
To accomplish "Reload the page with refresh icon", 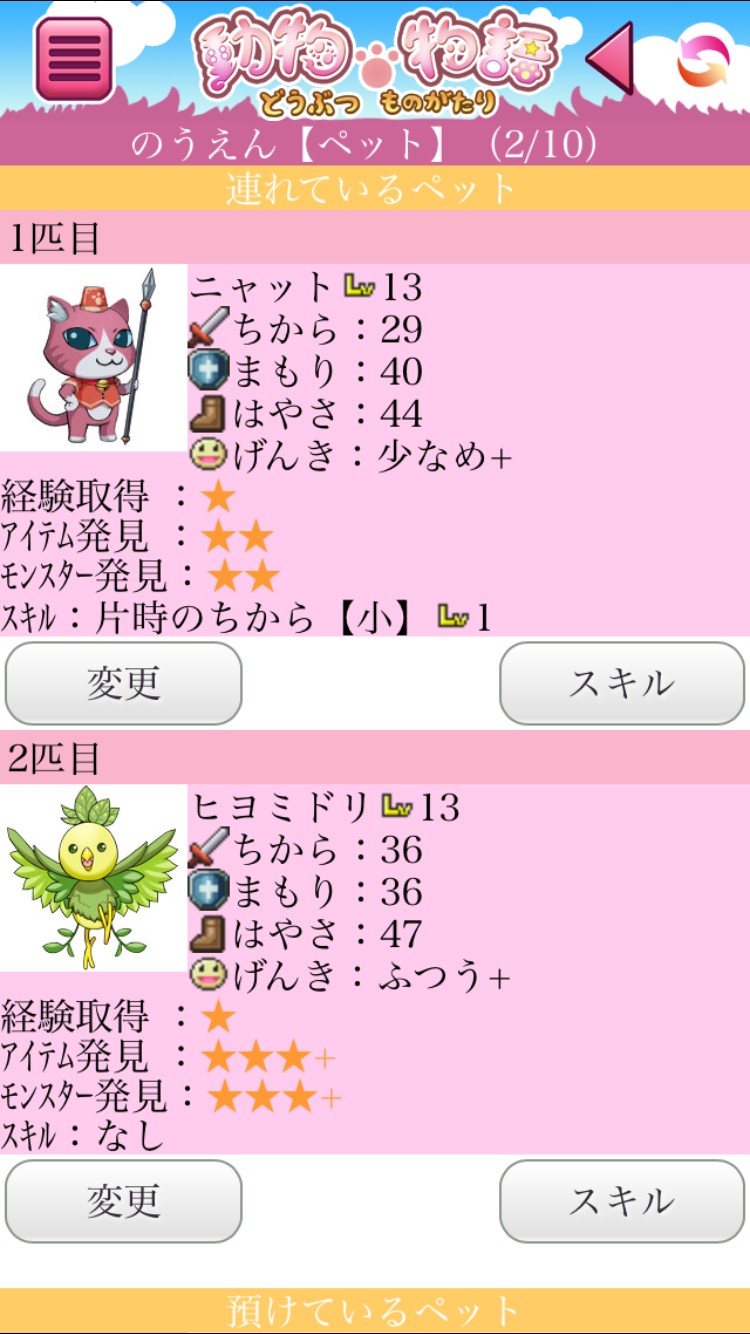I will click(x=703, y=60).
